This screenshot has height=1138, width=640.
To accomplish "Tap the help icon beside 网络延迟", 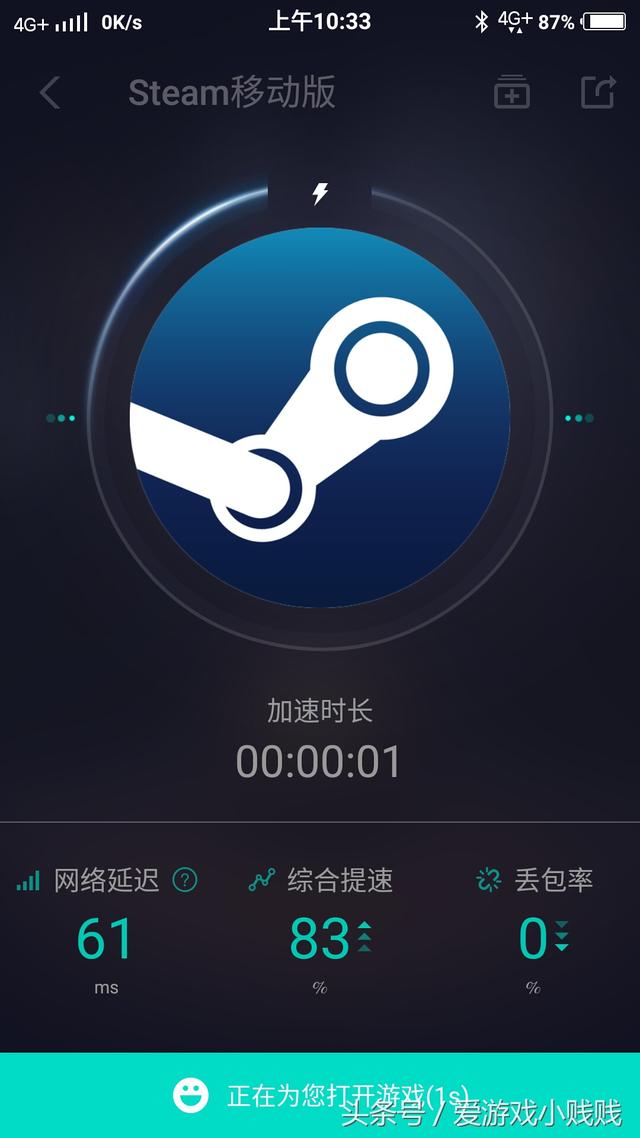I will click(x=185, y=880).
